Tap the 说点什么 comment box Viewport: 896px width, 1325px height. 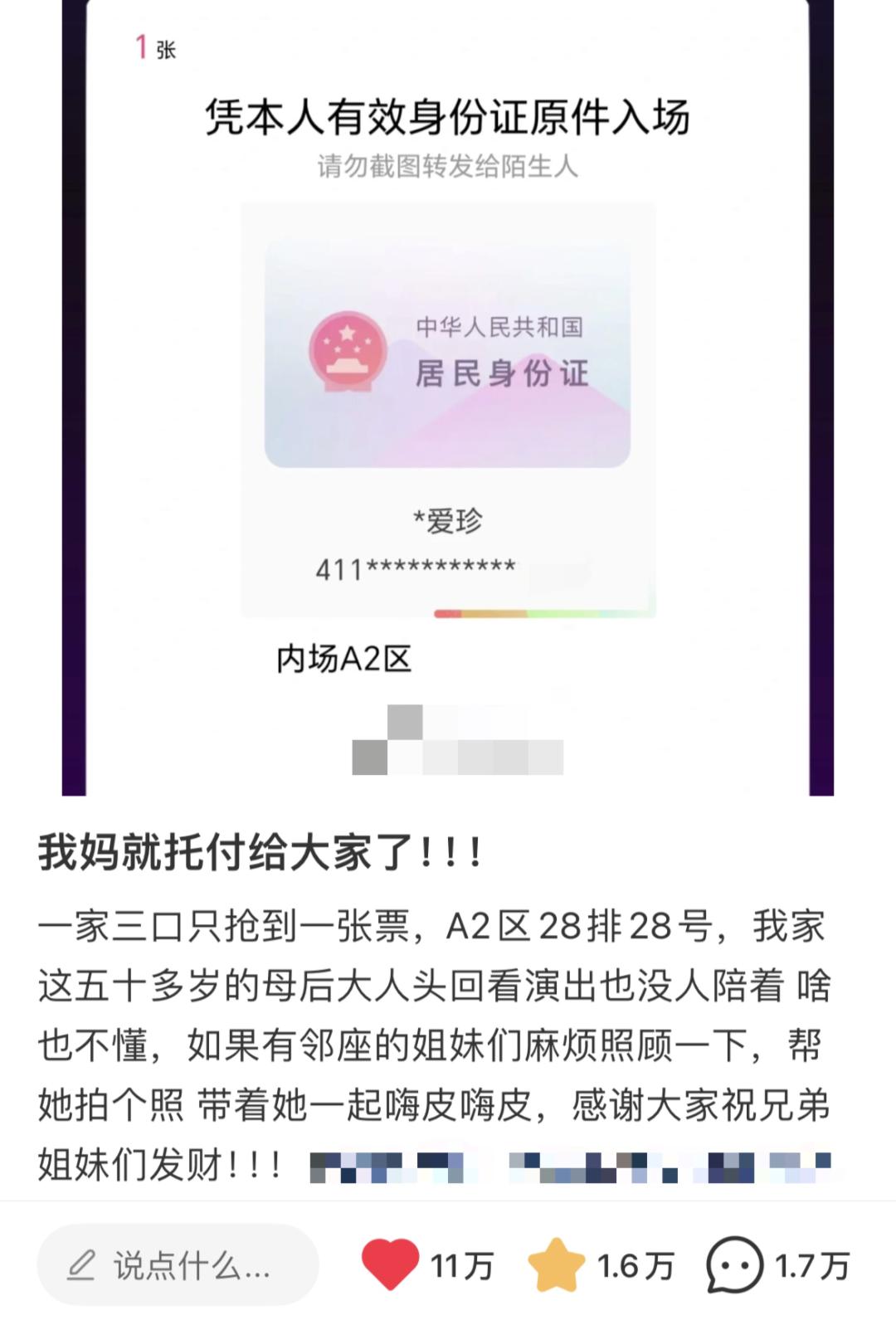coord(178,1265)
